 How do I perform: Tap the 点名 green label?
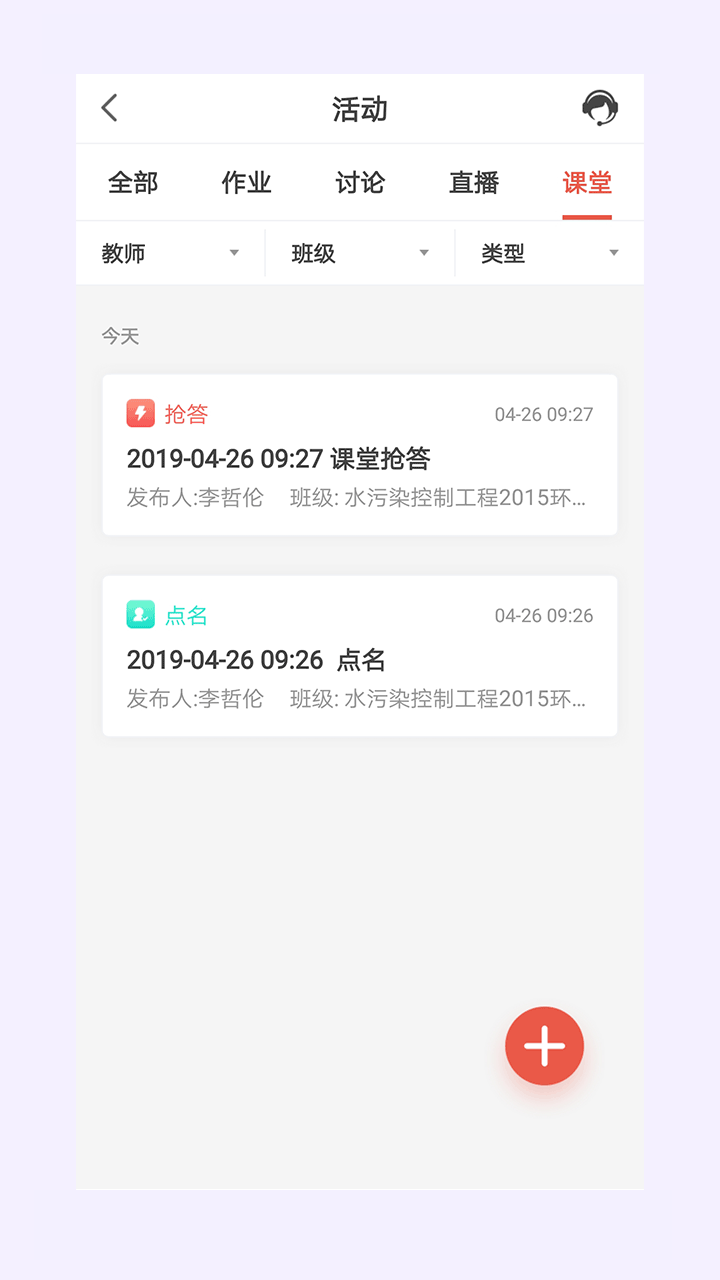(x=185, y=615)
